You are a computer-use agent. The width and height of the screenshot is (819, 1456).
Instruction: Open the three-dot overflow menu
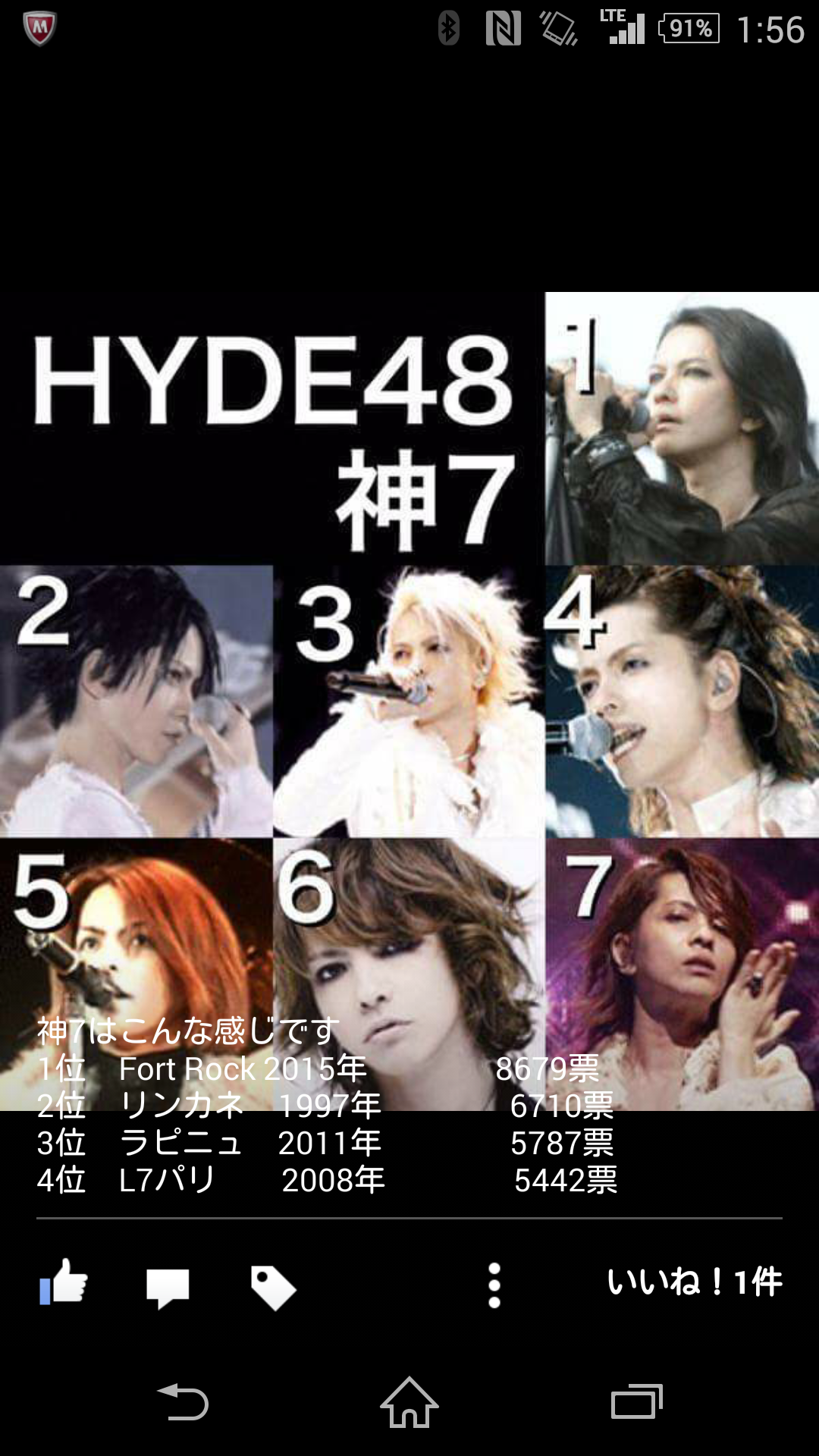click(x=494, y=1285)
